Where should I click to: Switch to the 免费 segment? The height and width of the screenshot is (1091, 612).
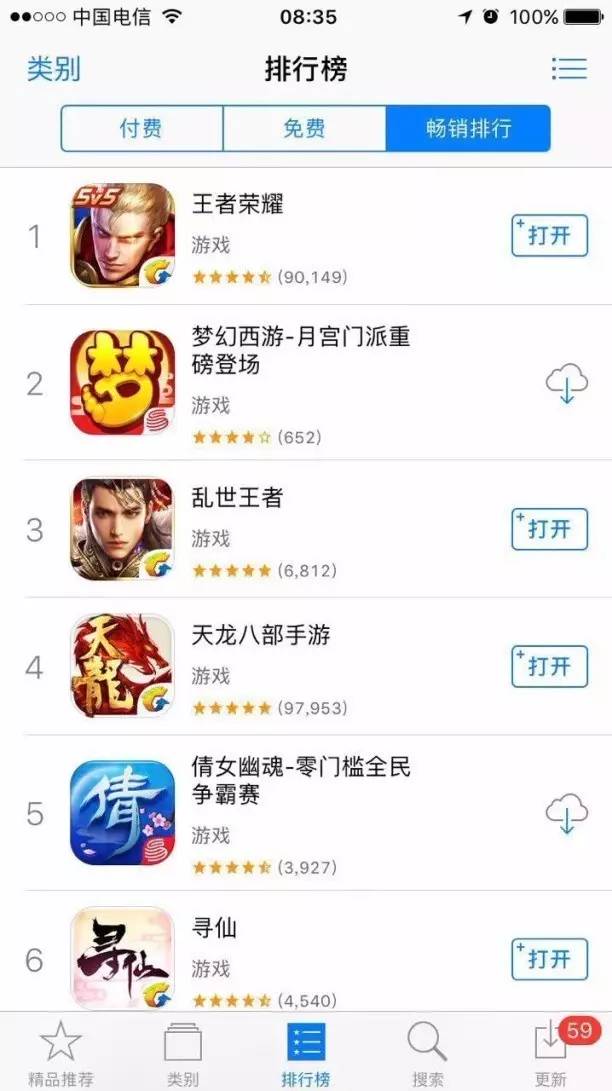pyautogui.click(x=304, y=128)
